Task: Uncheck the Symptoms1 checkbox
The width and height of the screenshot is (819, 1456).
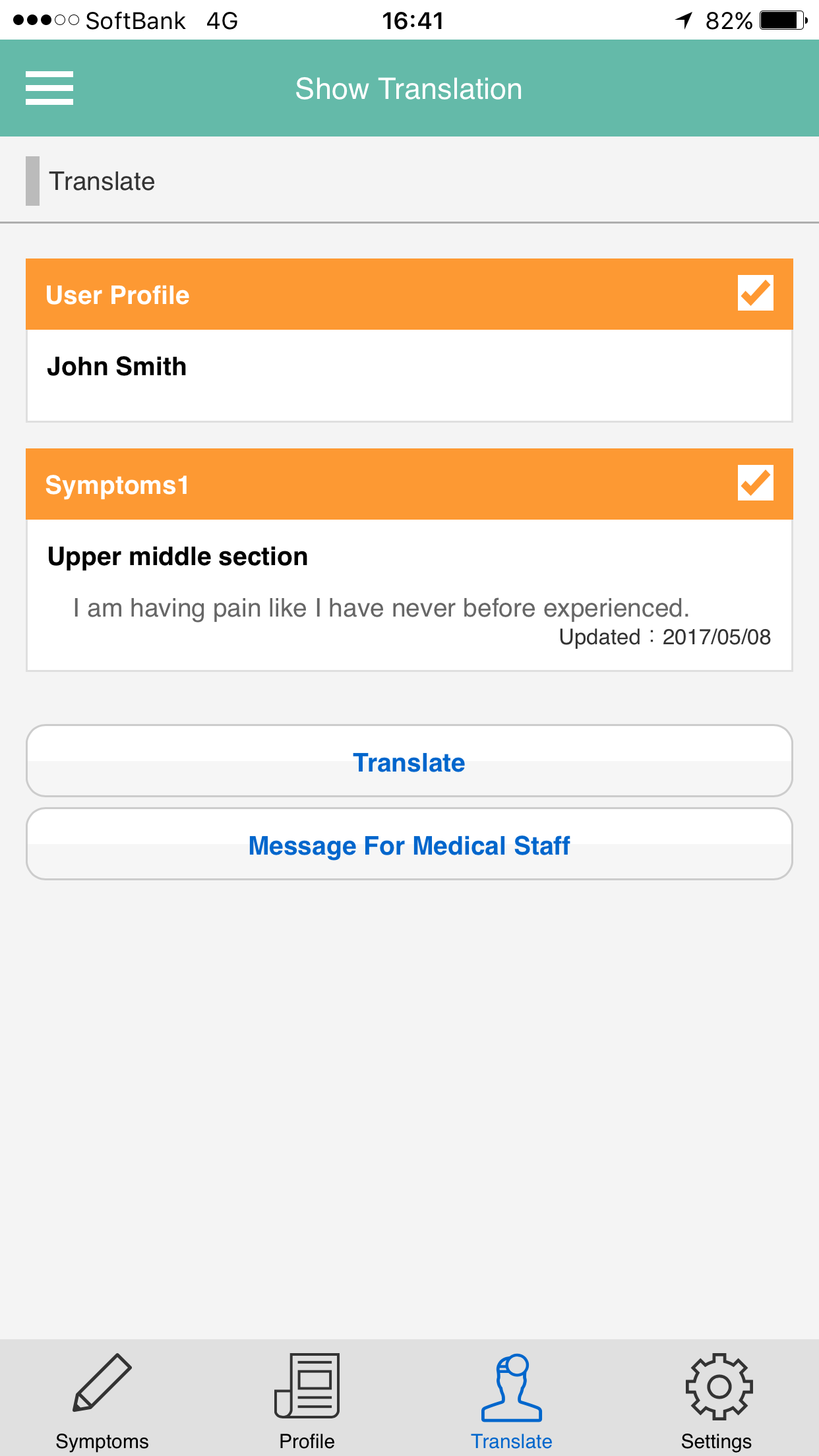Action: pyautogui.click(x=755, y=483)
